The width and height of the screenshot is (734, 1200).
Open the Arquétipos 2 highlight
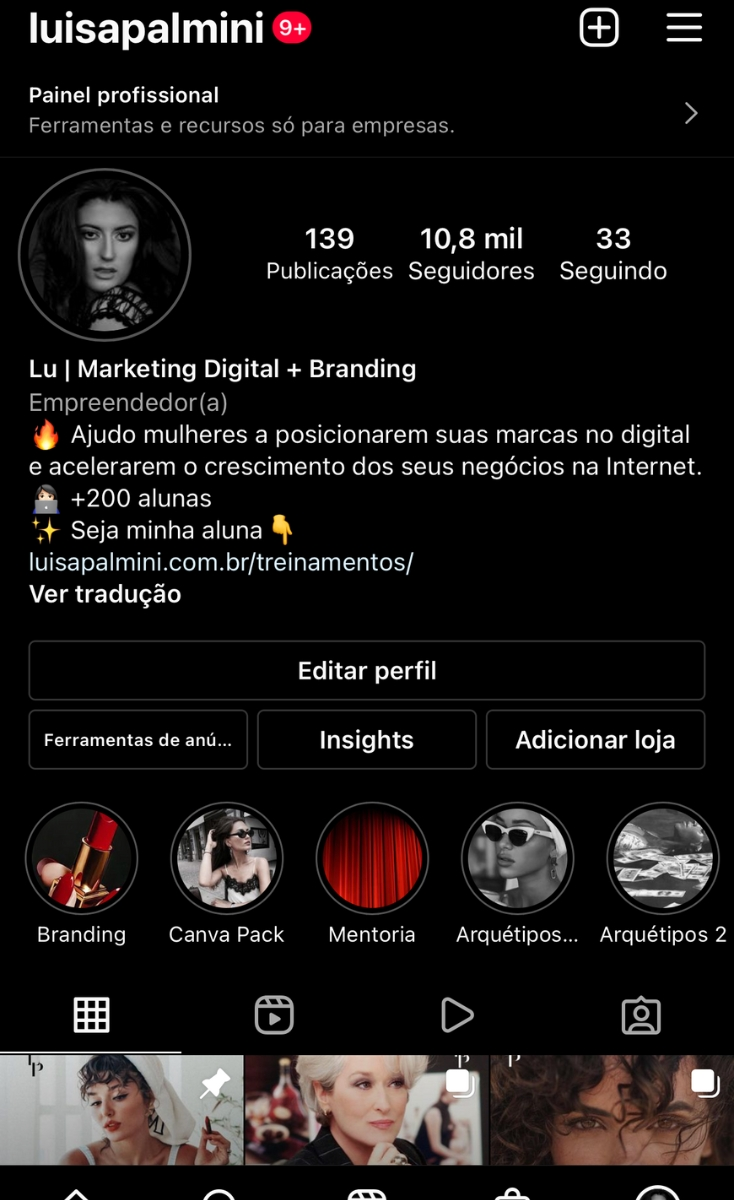click(x=663, y=860)
